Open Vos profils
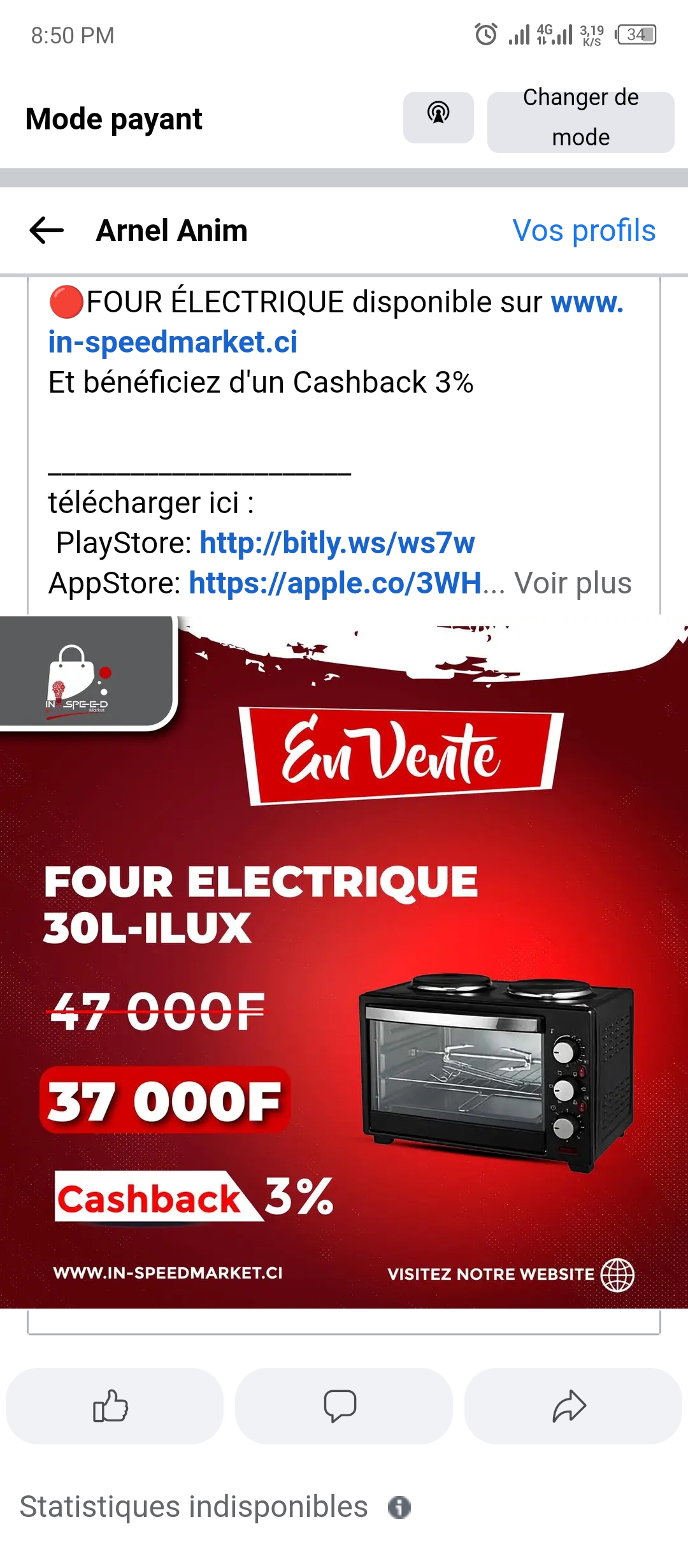Viewport: 688px width, 1568px height. 584,231
